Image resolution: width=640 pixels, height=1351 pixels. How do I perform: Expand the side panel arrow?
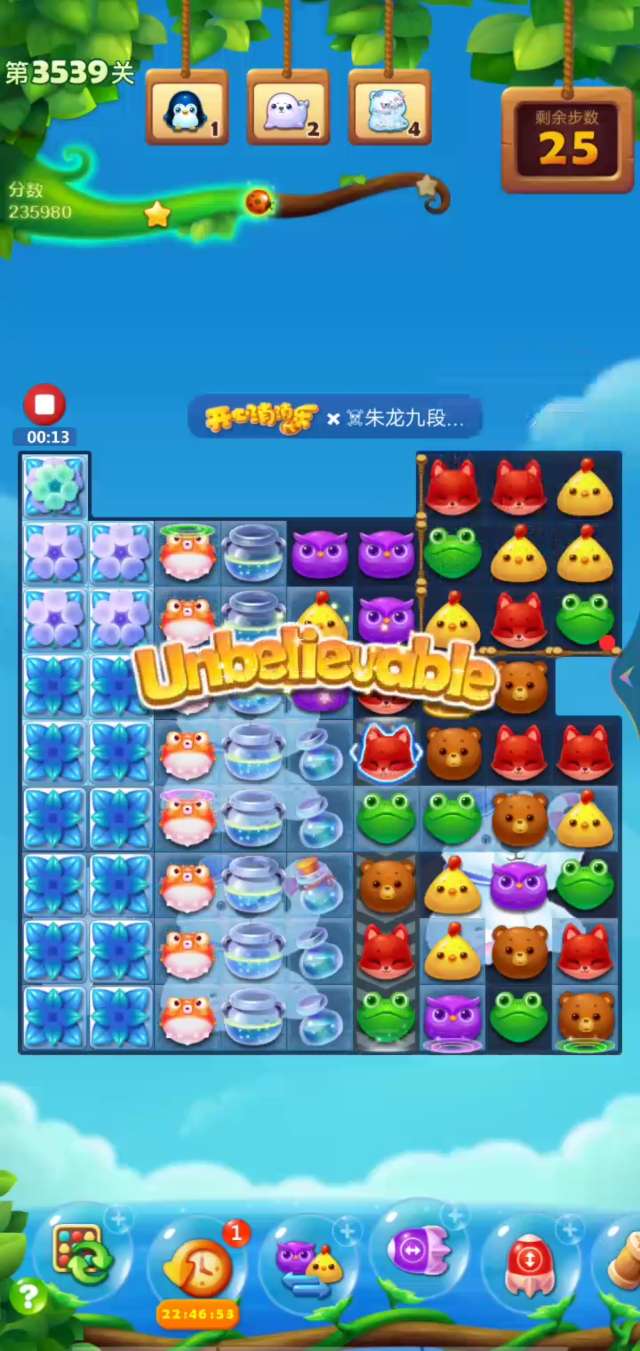[627, 677]
